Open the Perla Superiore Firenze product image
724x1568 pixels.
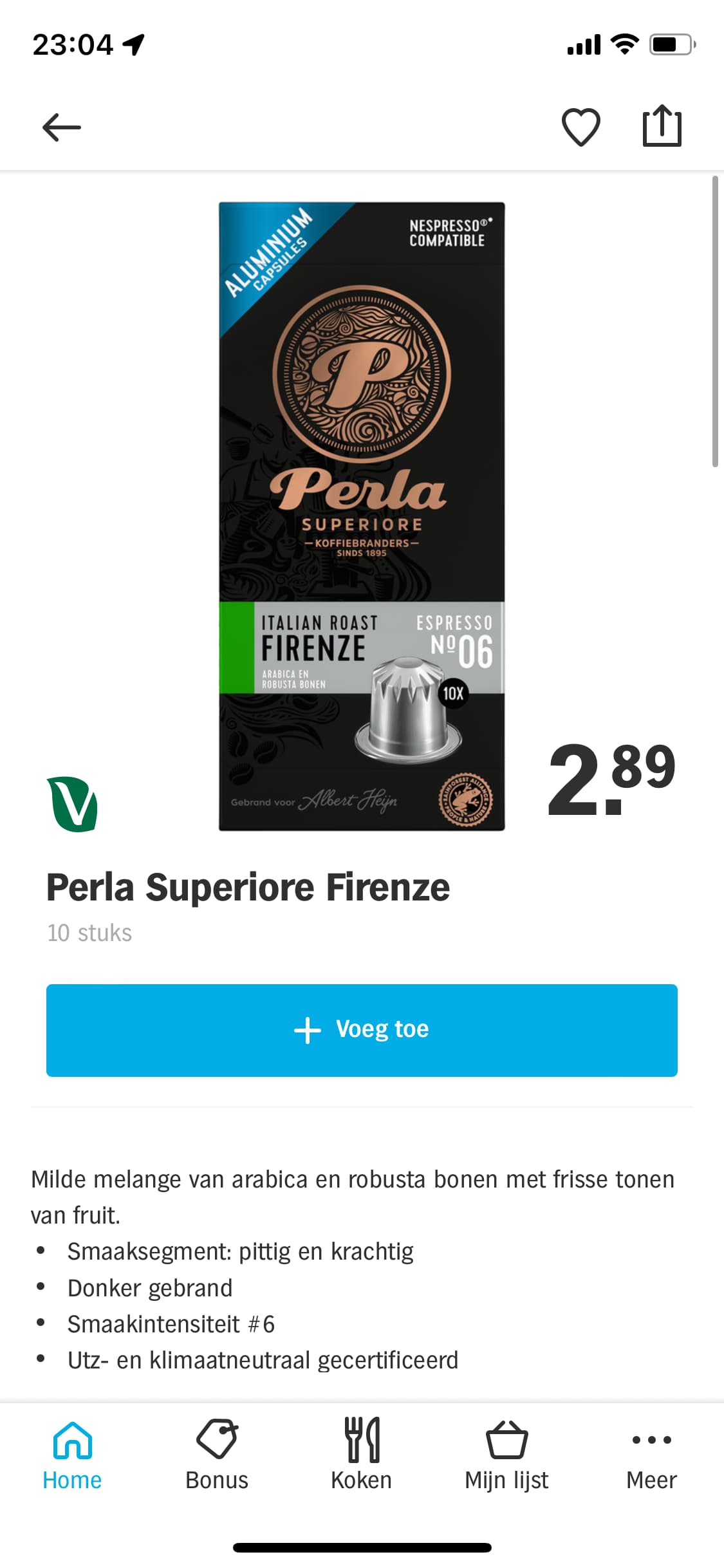[x=362, y=516]
